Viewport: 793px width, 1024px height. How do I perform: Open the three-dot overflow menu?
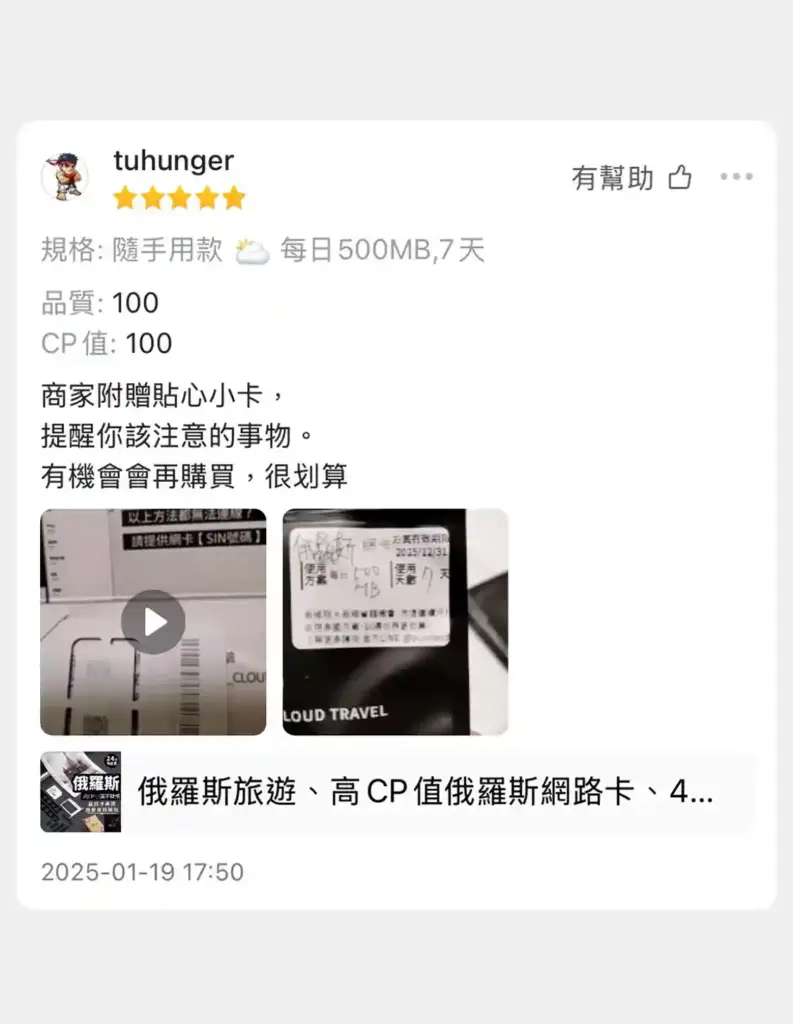coord(737,175)
